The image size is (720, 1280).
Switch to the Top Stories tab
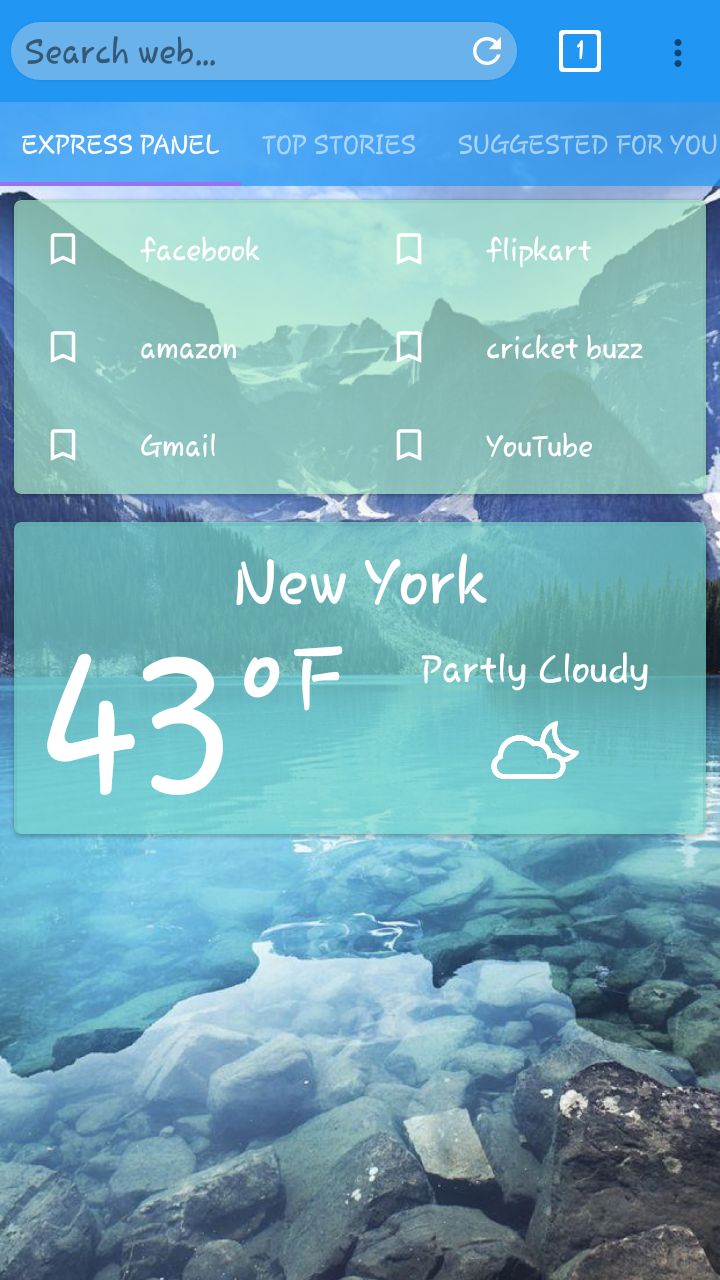[338, 144]
